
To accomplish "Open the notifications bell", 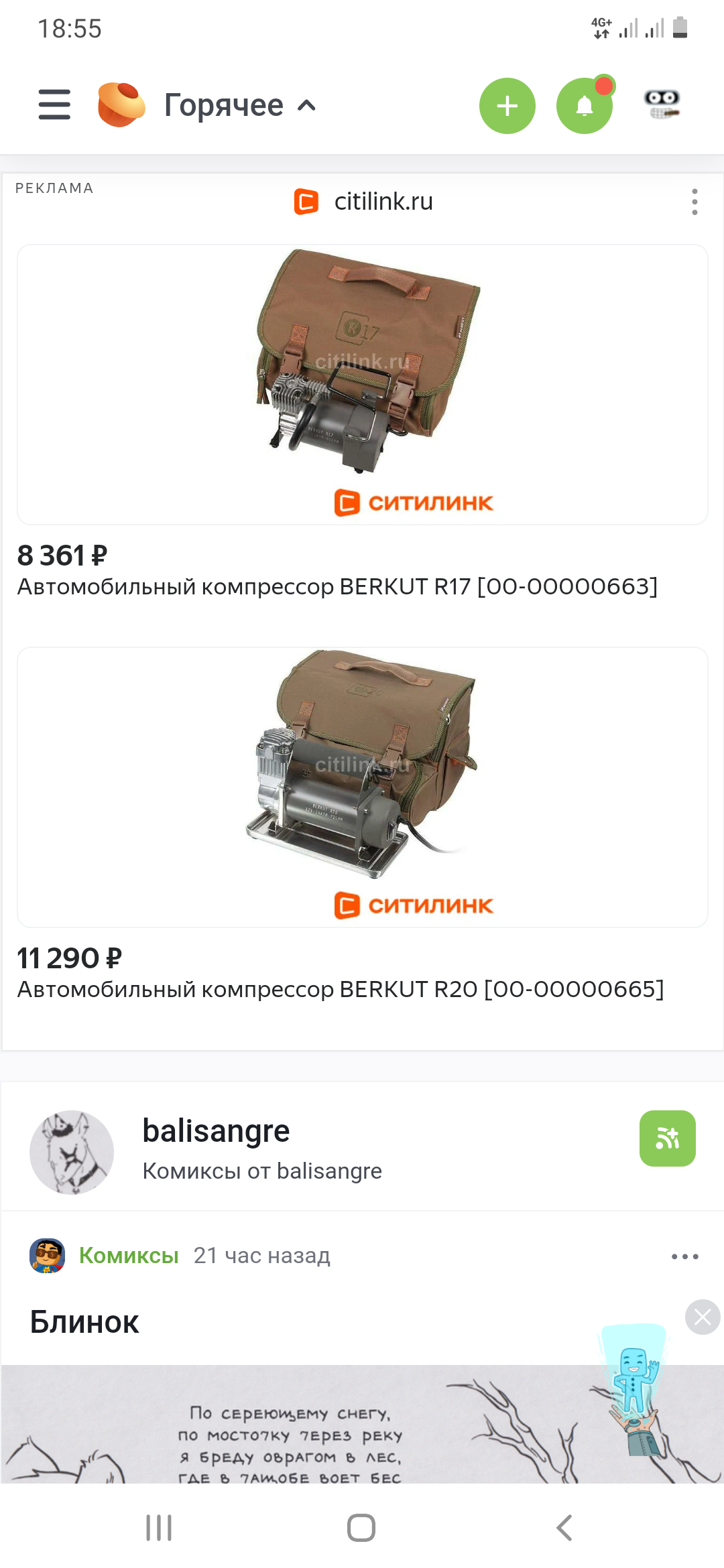I will click(584, 106).
